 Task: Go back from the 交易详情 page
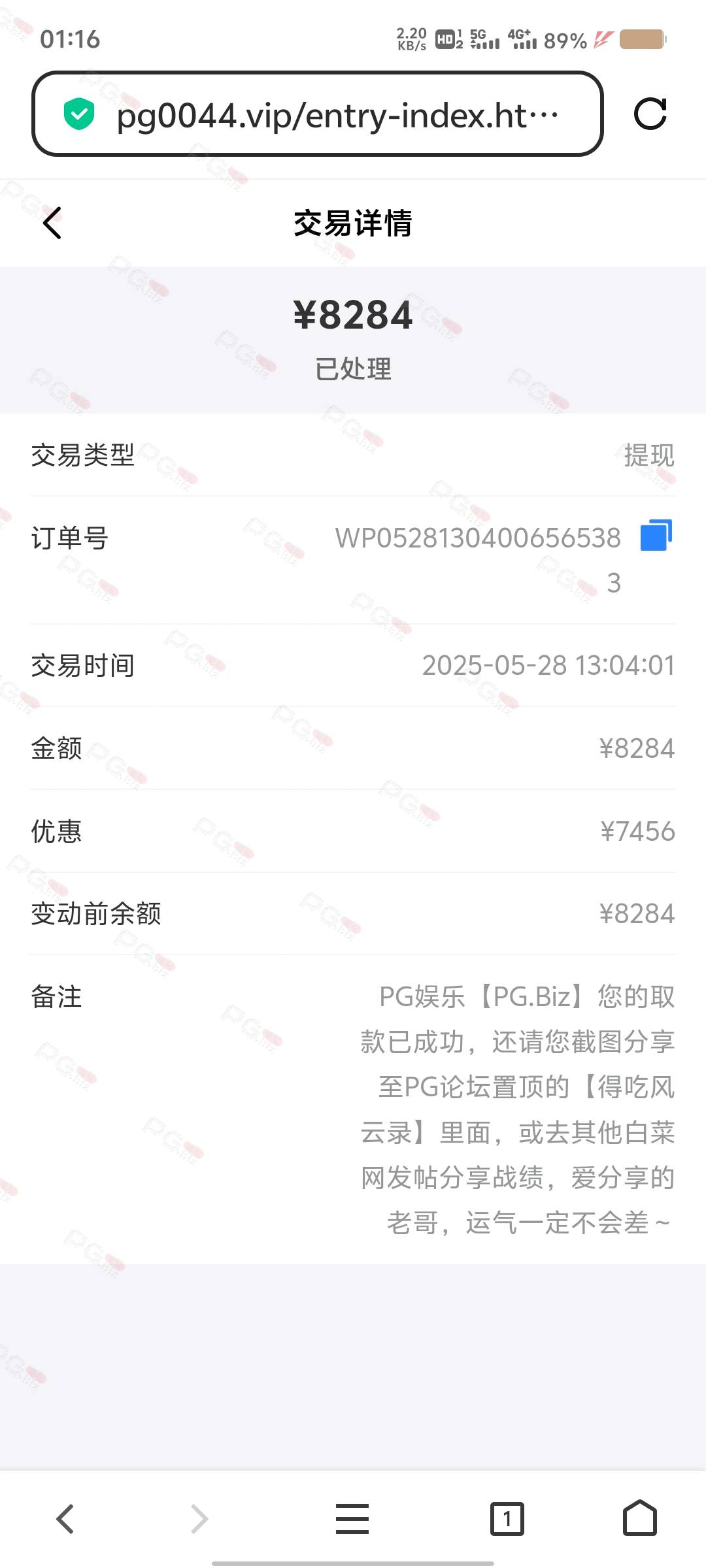click(x=52, y=223)
